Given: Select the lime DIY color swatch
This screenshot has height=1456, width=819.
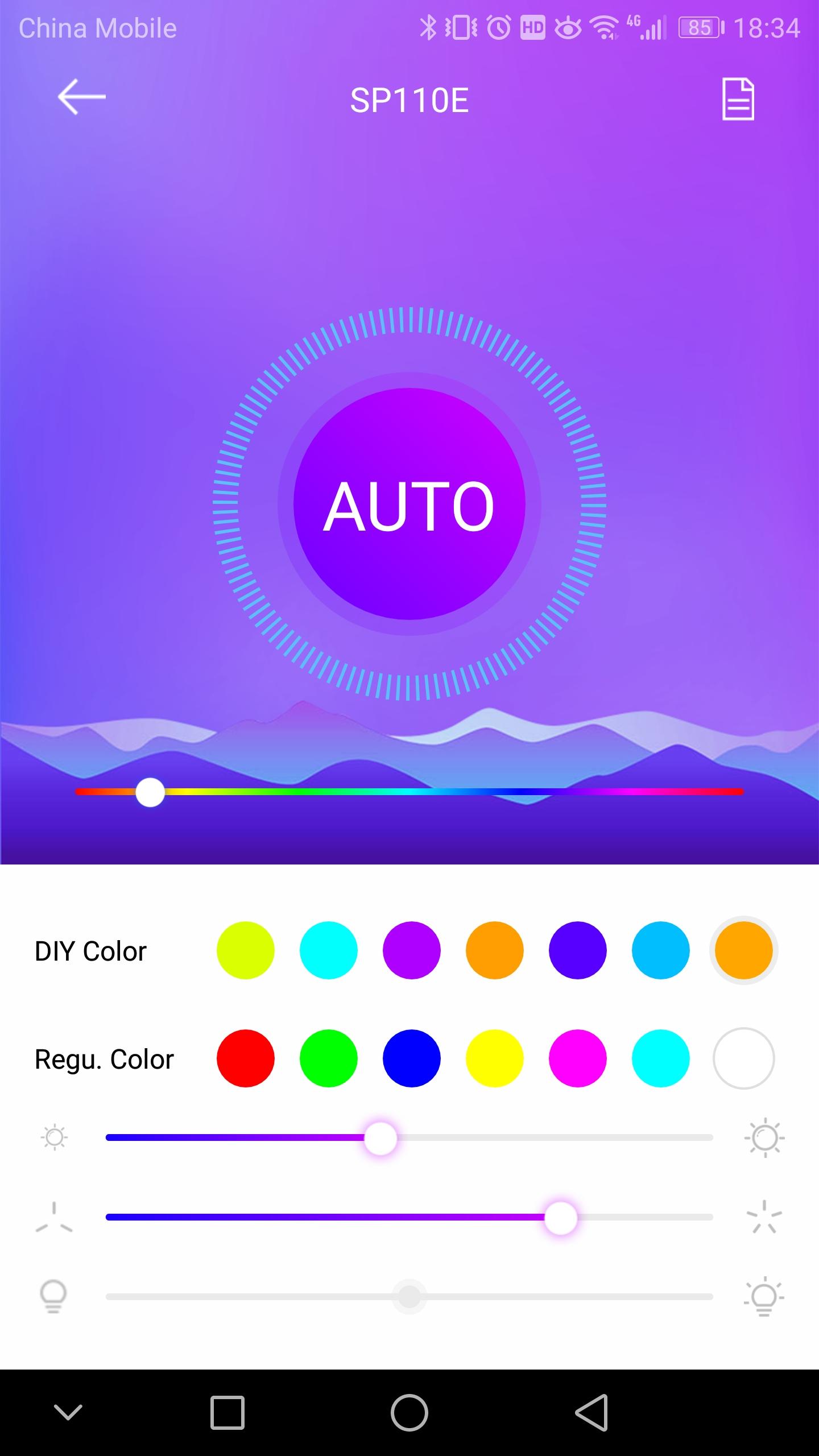Looking at the screenshot, I should tap(245, 950).
